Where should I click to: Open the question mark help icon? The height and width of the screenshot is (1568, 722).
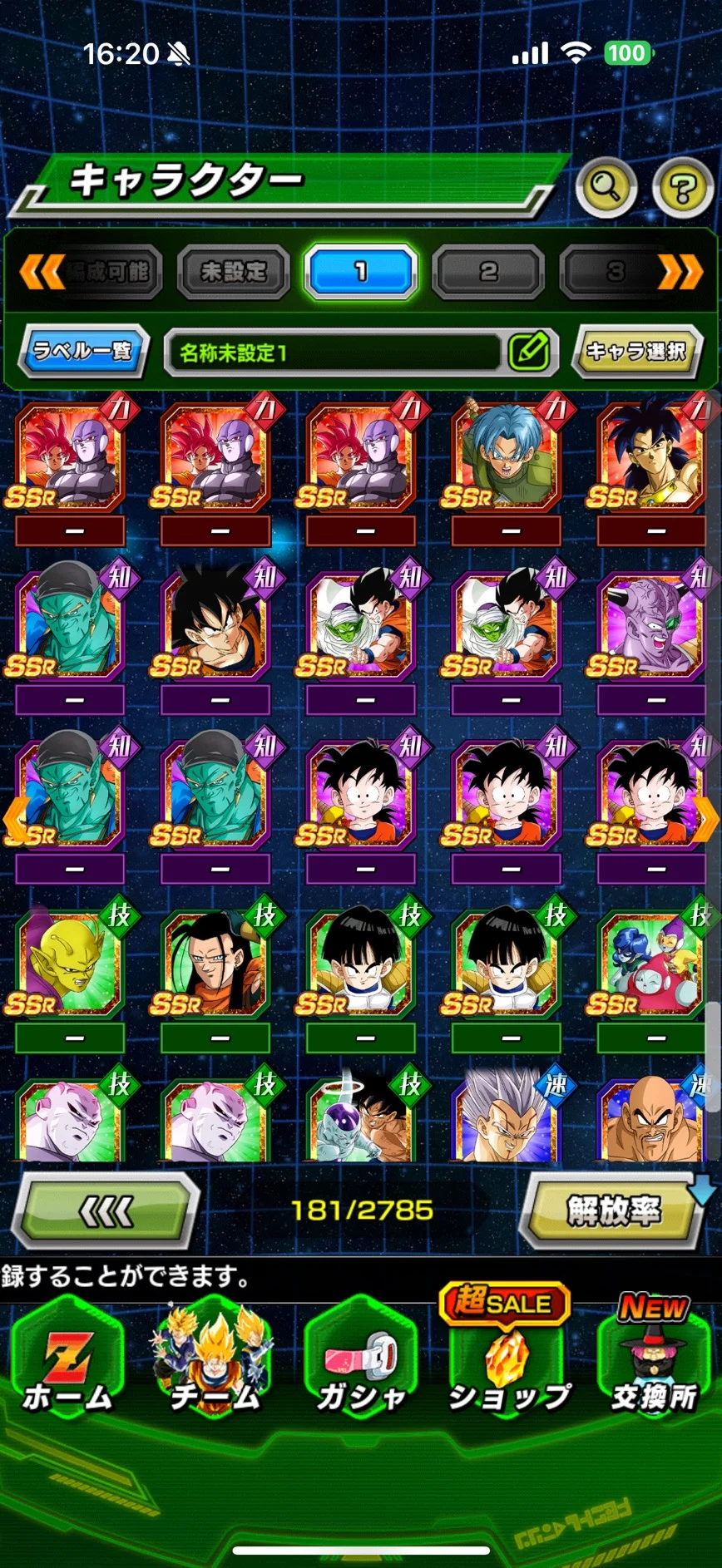point(683,188)
